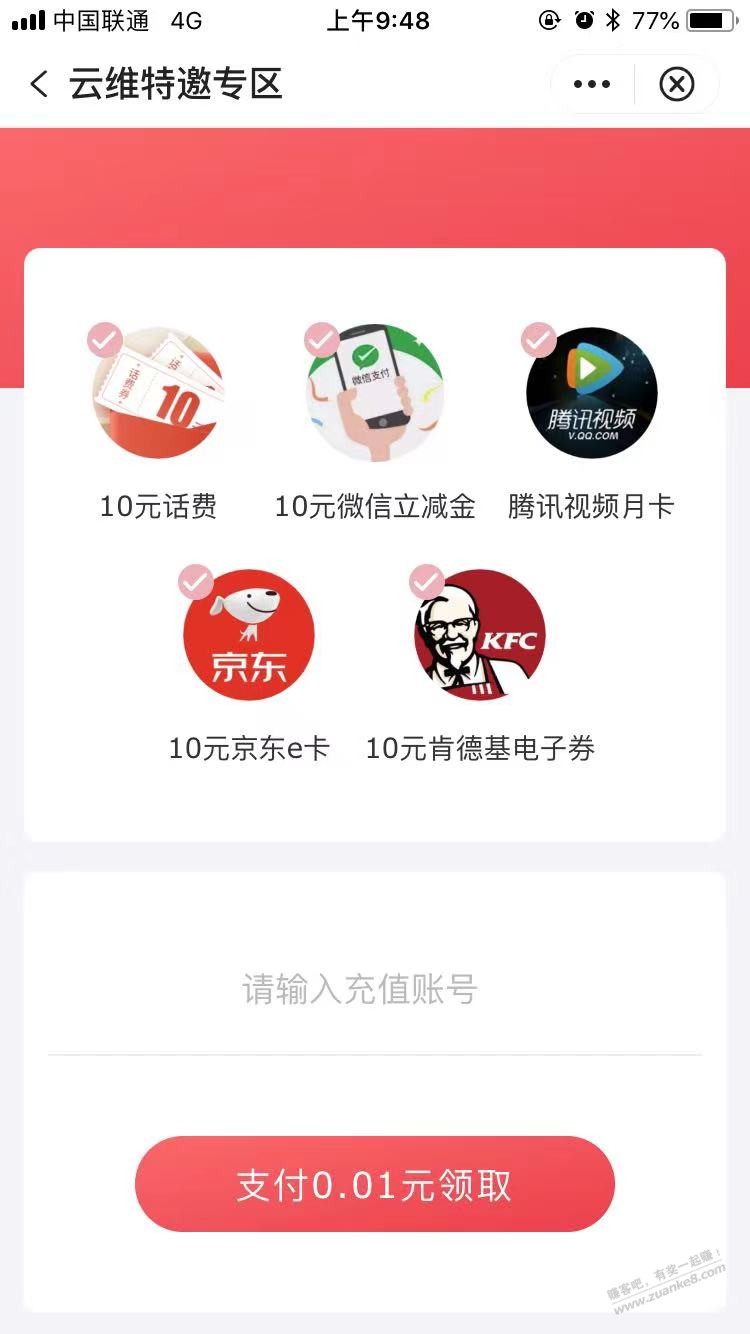Image resolution: width=750 pixels, height=1334 pixels.
Task: Open the mini program more options menu
Action: coord(592,85)
